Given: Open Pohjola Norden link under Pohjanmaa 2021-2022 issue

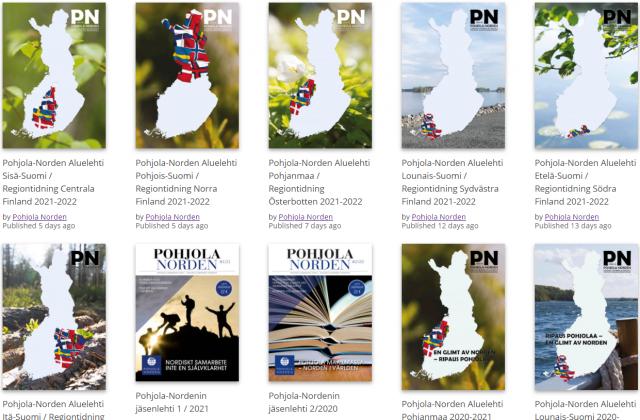Looking at the screenshot, I should coord(306,217).
